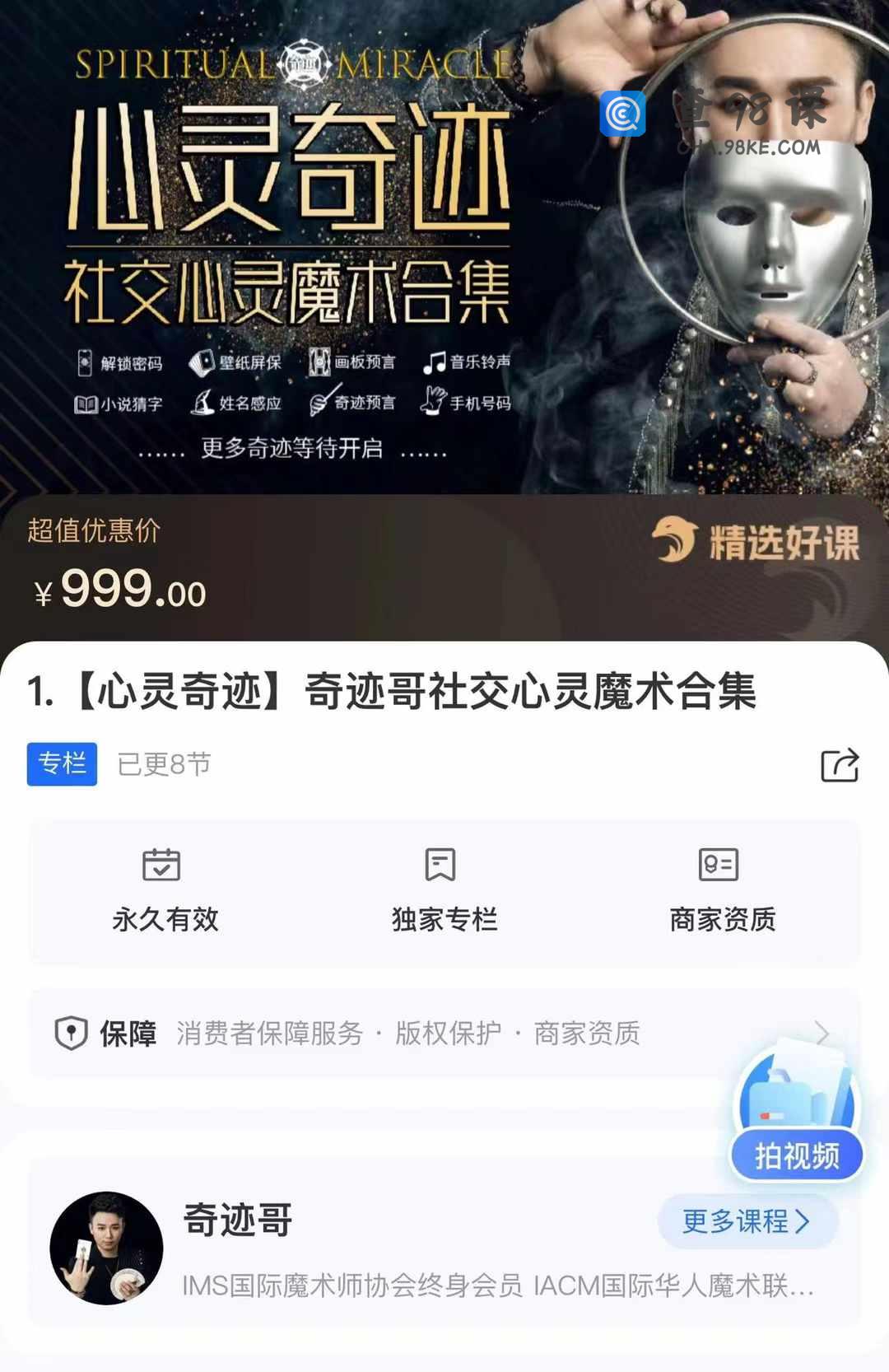The height and width of the screenshot is (1372, 889).
Task: Open the 心灵奇迹 course cover image
Action: pos(444,247)
